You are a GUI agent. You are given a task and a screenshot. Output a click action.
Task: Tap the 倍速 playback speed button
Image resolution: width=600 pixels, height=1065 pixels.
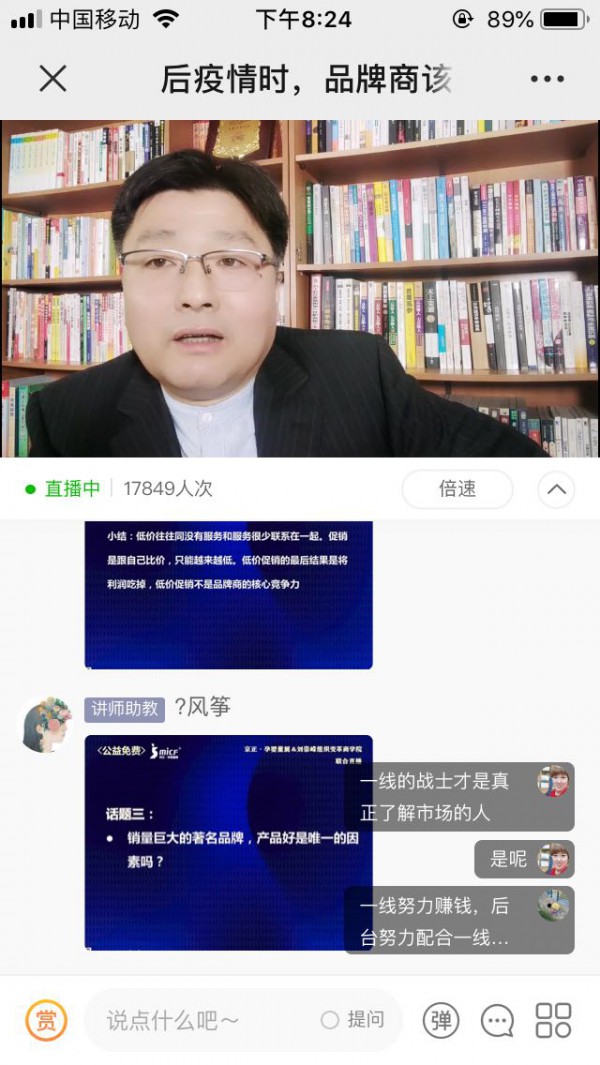tap(457, 489)
